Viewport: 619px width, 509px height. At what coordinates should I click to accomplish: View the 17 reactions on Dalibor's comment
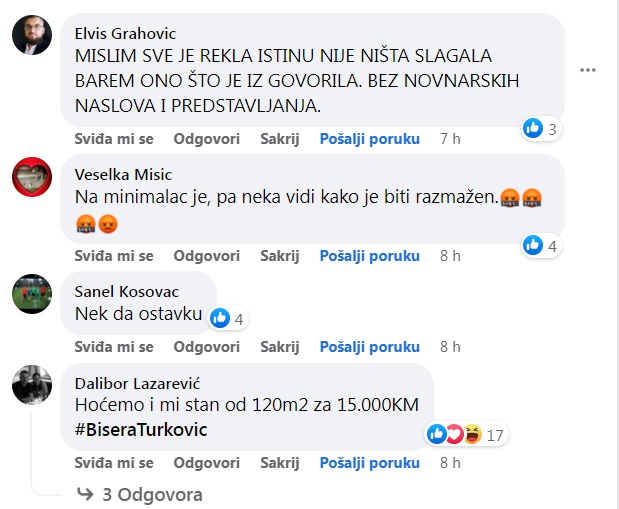(467, 434)
